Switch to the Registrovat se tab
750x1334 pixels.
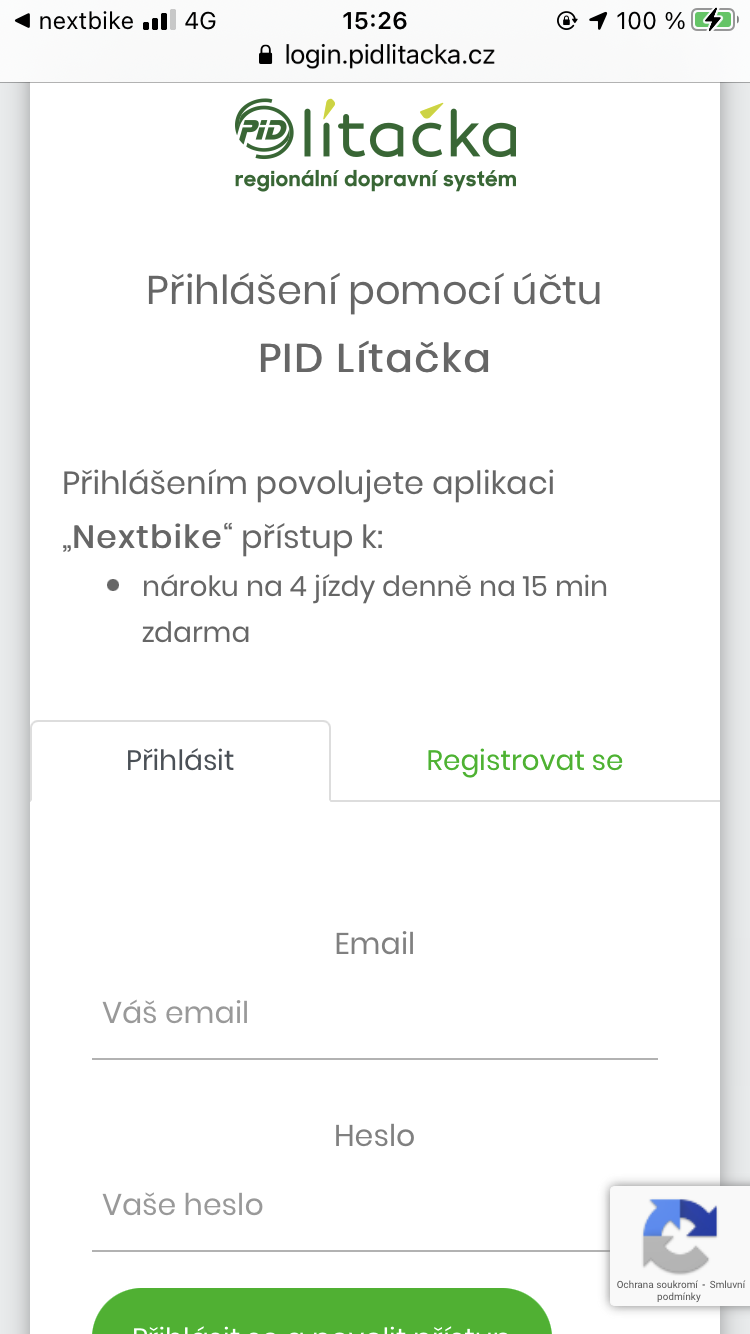(x=524, y=760)
